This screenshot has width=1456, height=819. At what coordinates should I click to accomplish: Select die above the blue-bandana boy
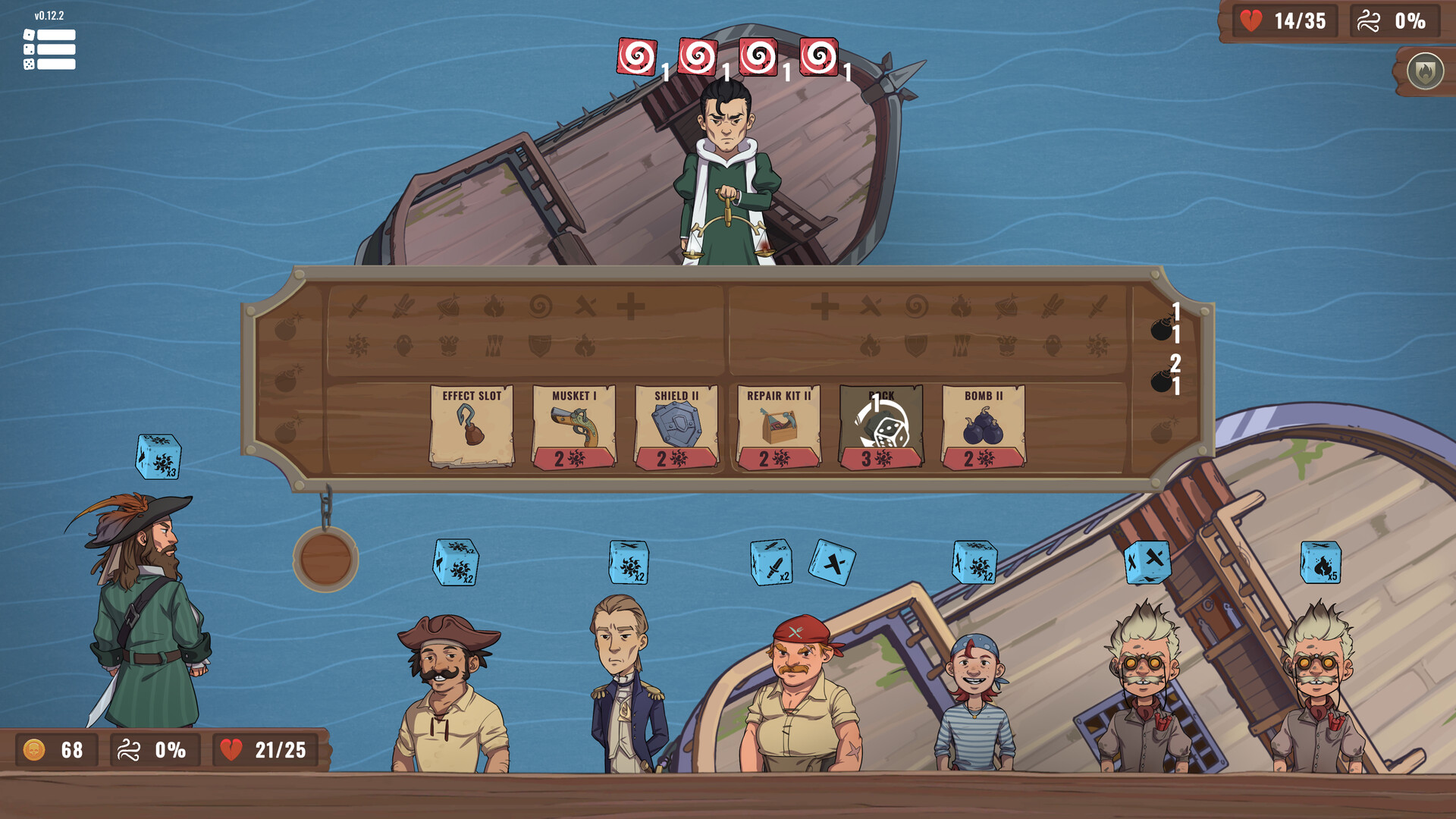[974, 563]
